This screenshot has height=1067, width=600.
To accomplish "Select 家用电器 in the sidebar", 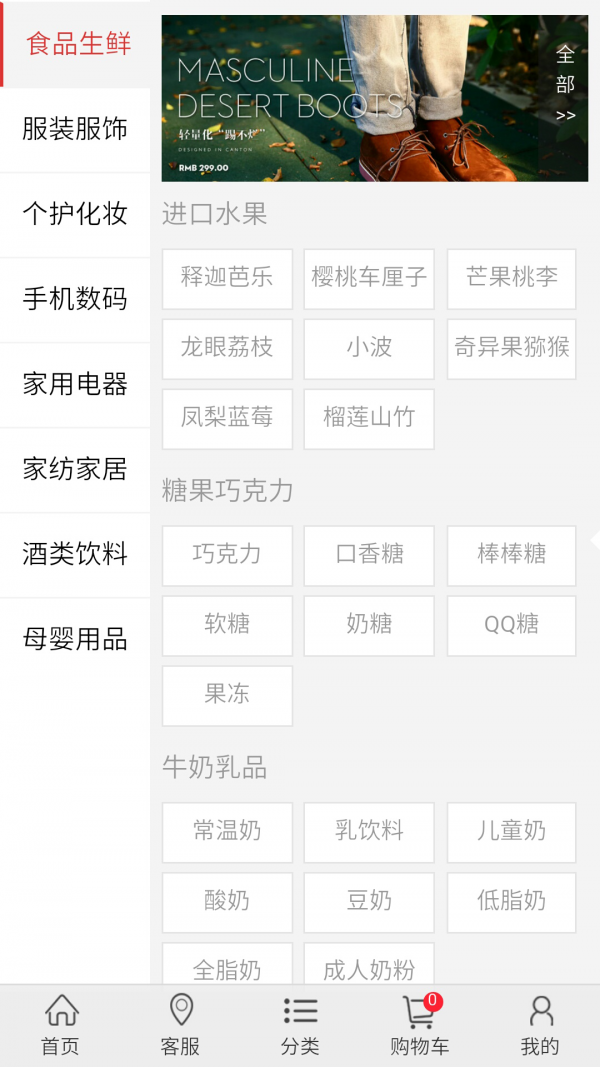I will click(75, 384).
